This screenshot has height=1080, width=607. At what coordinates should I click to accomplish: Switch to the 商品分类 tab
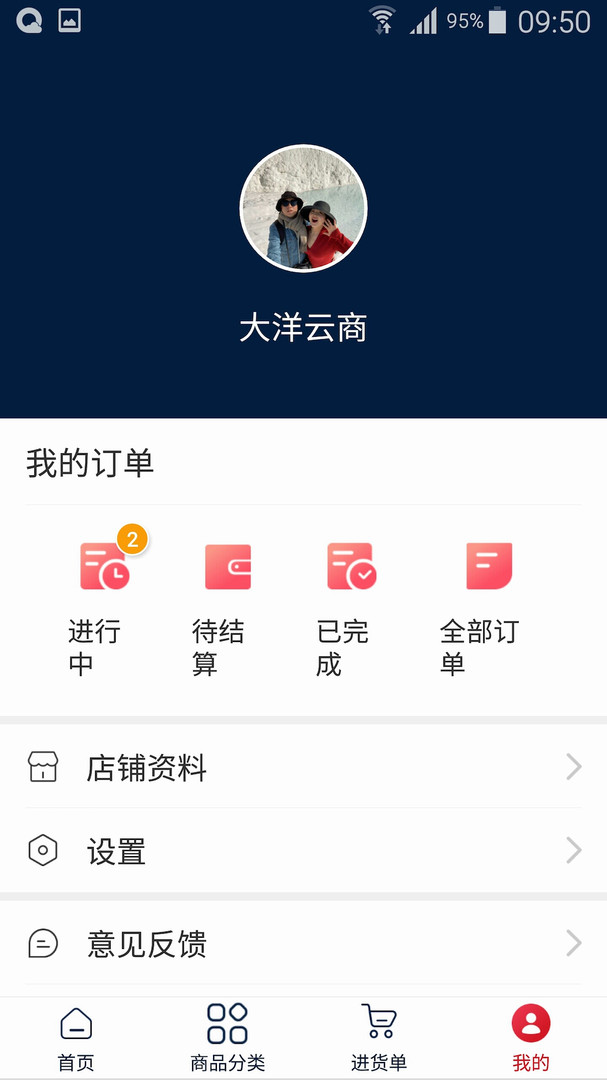[x=228, y=1037]
